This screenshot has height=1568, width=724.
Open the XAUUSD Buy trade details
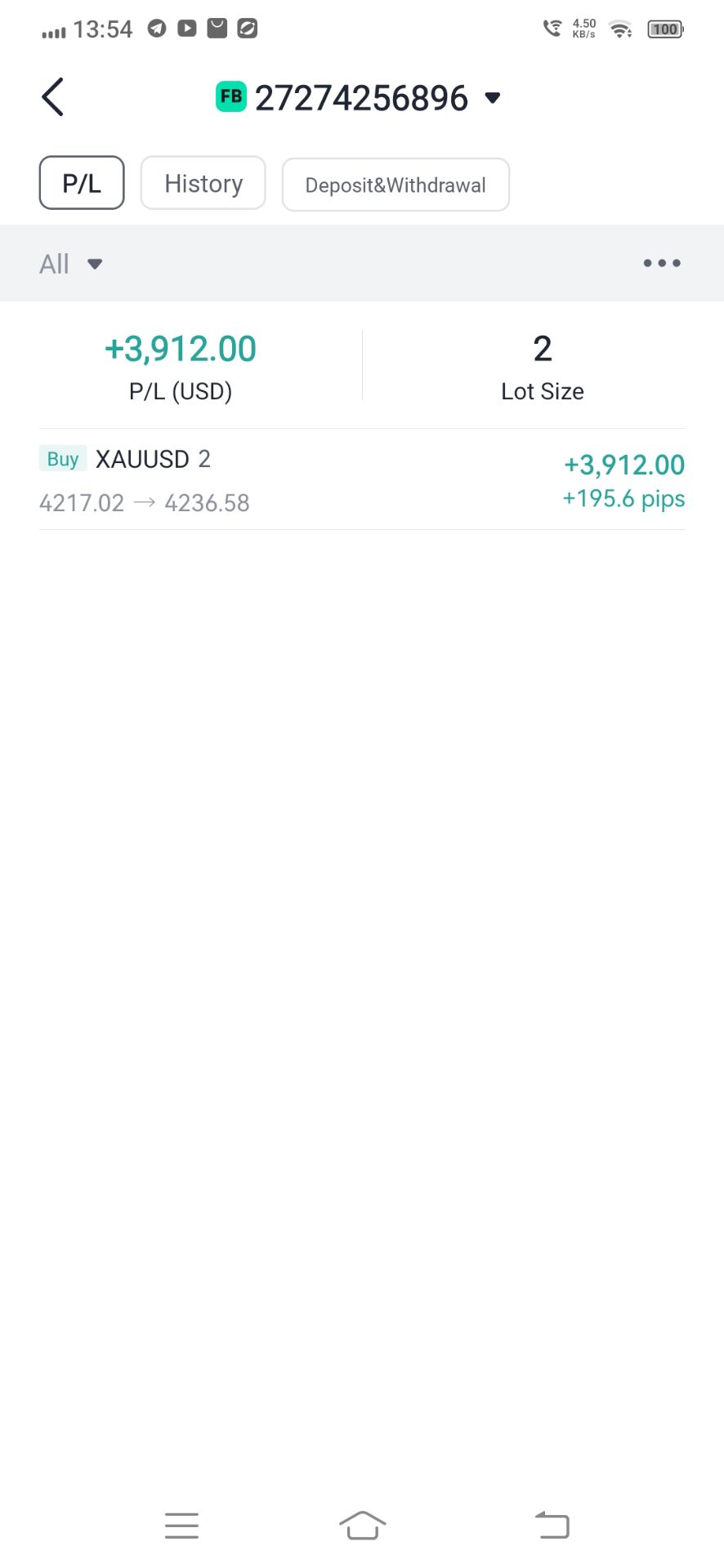click(x=361, y=480)
